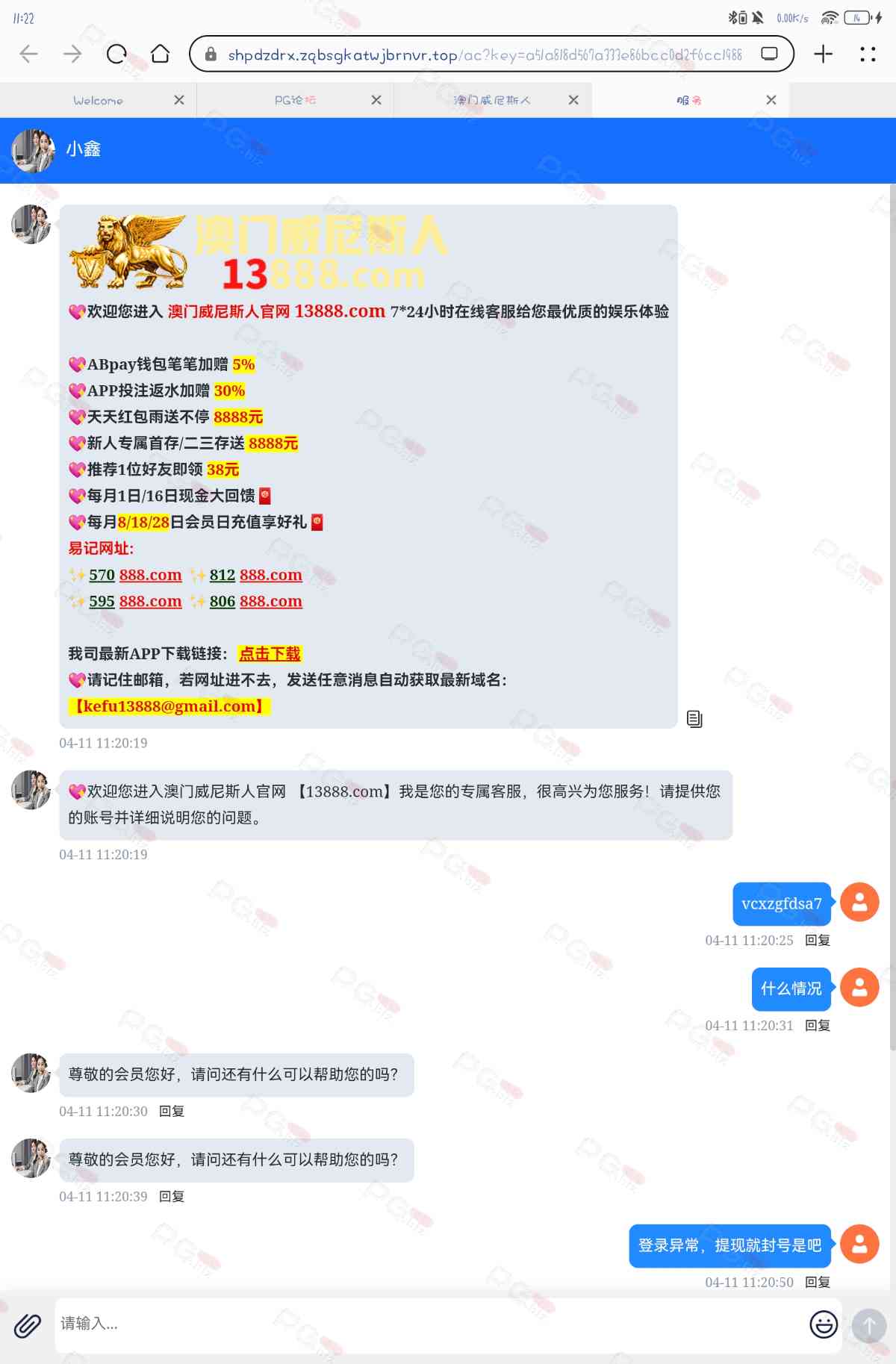The image size is (896, 1364).
Task: Open the 570 888.com link
Action: coord(135,575)
